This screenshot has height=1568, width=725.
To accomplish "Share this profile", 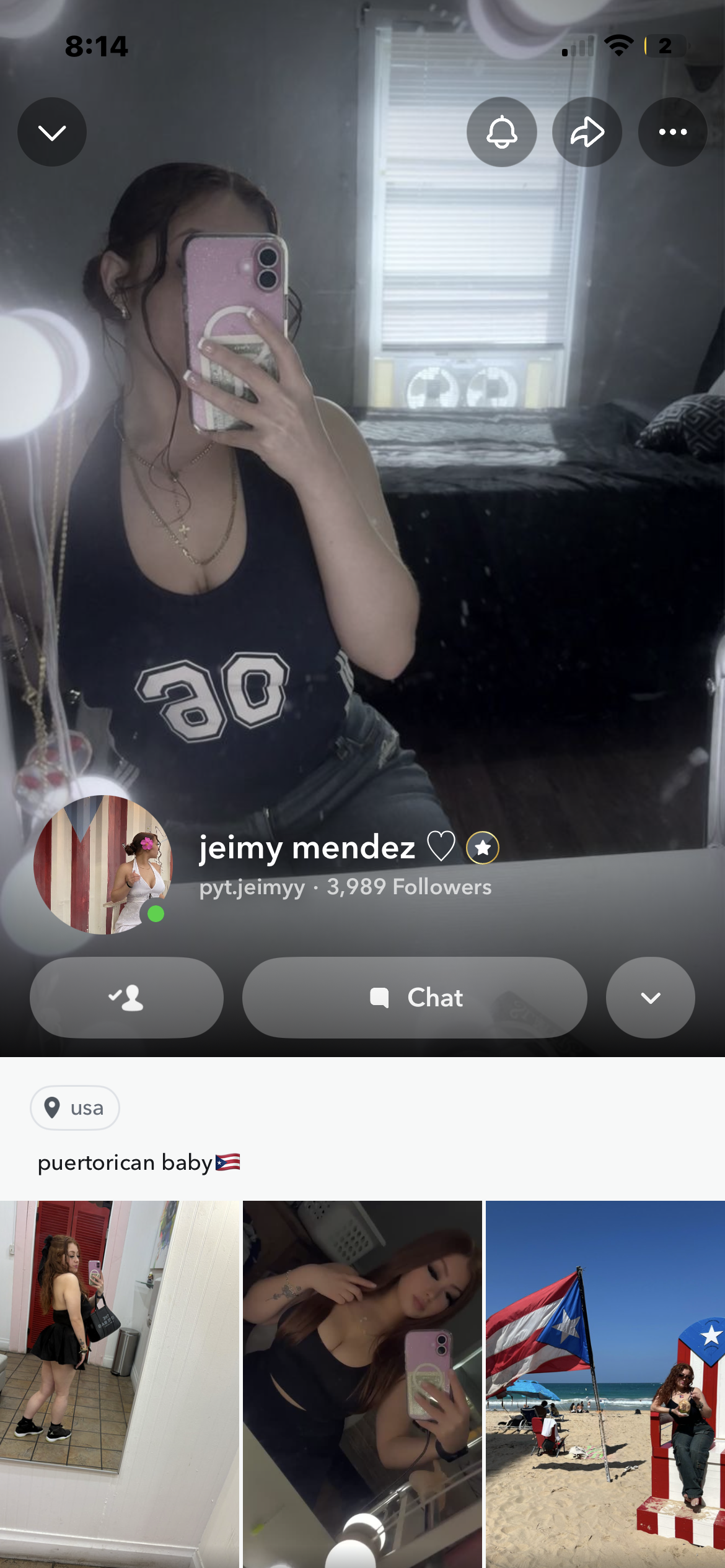I will pos(587,132).
